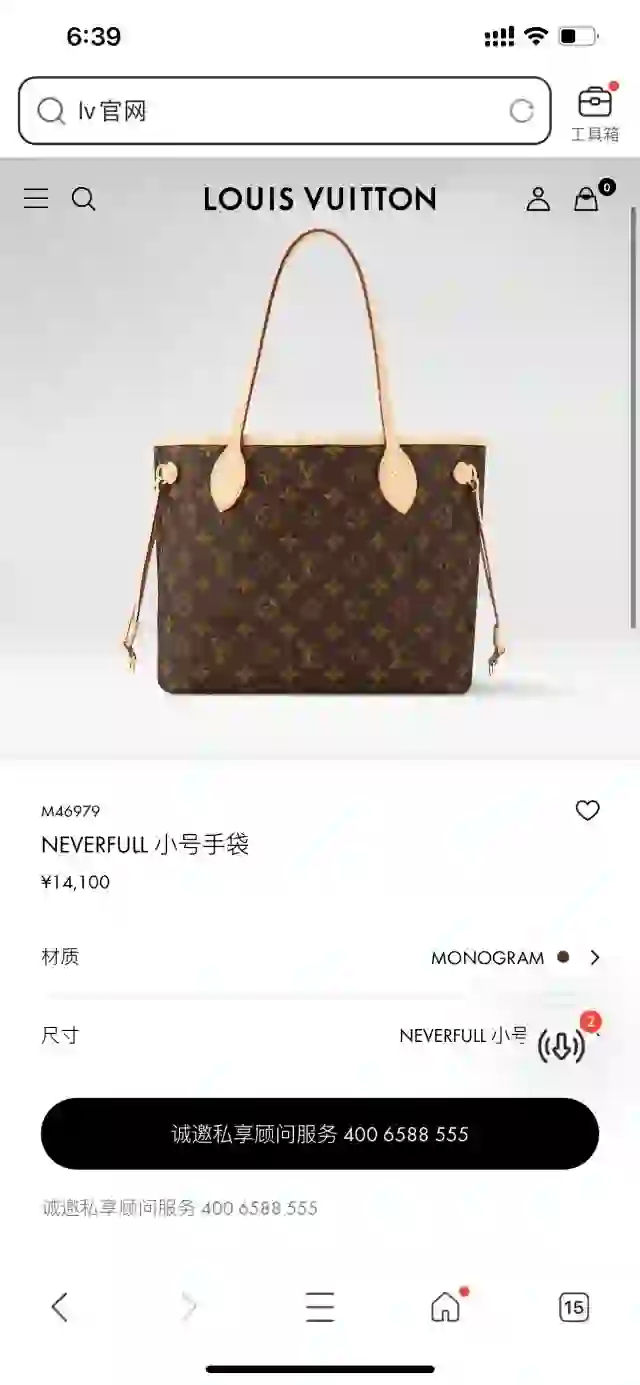Open the account profile icon
This screenshot has height=1385, width=640.
[538, 199]
